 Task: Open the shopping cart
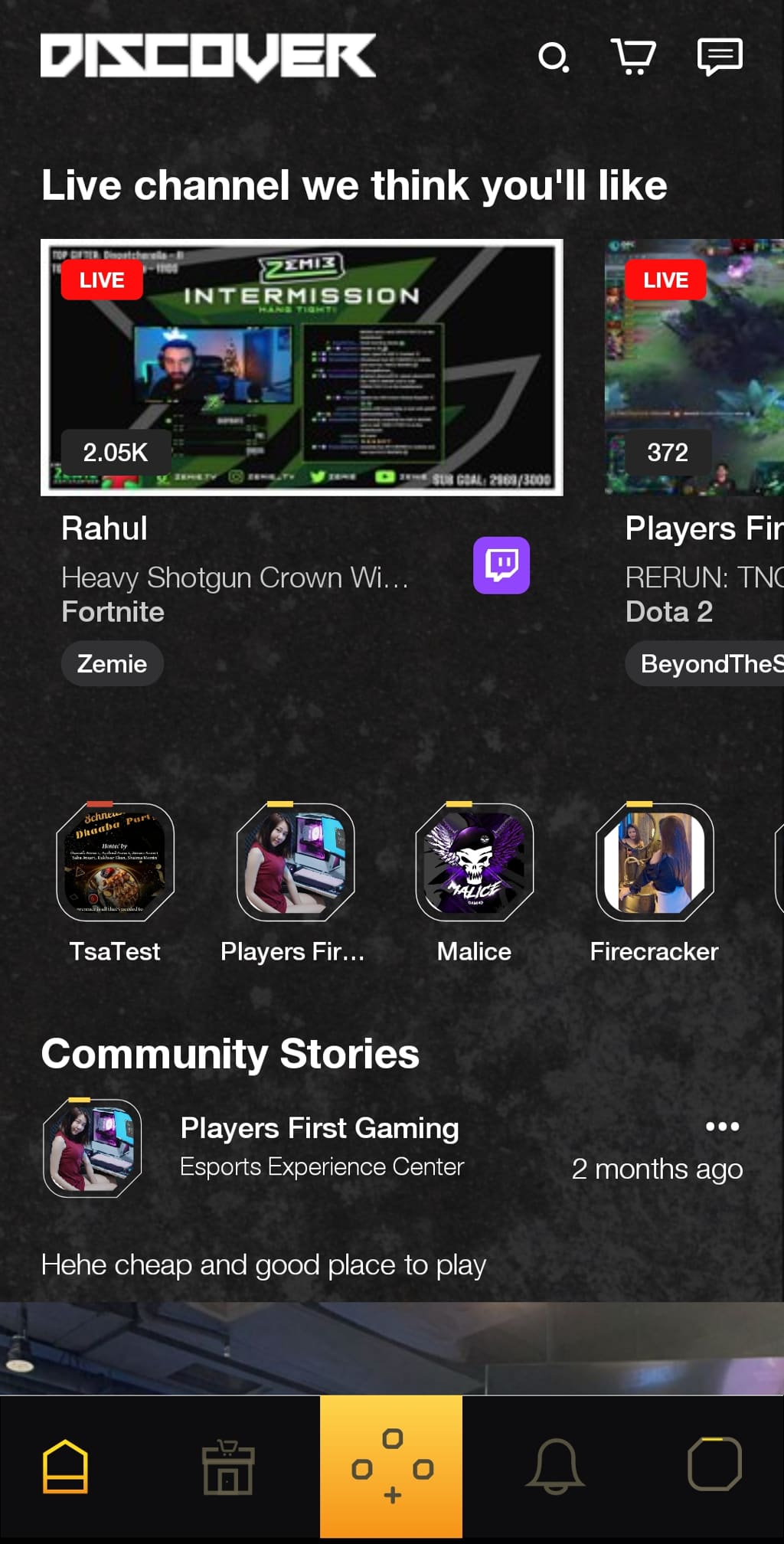[633, 57]
